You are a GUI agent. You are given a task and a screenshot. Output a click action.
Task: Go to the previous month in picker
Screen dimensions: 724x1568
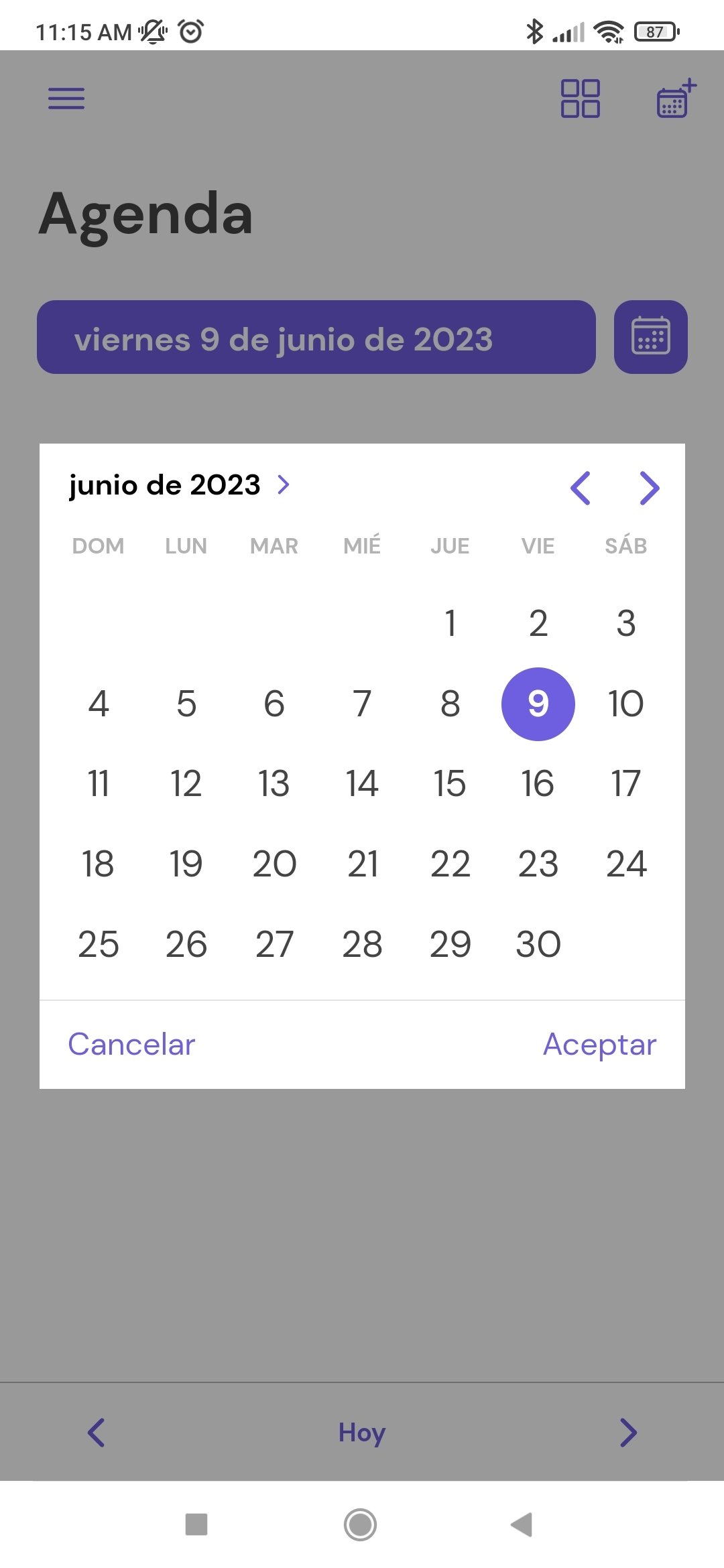pyautogui.click(x=581, y=488)
